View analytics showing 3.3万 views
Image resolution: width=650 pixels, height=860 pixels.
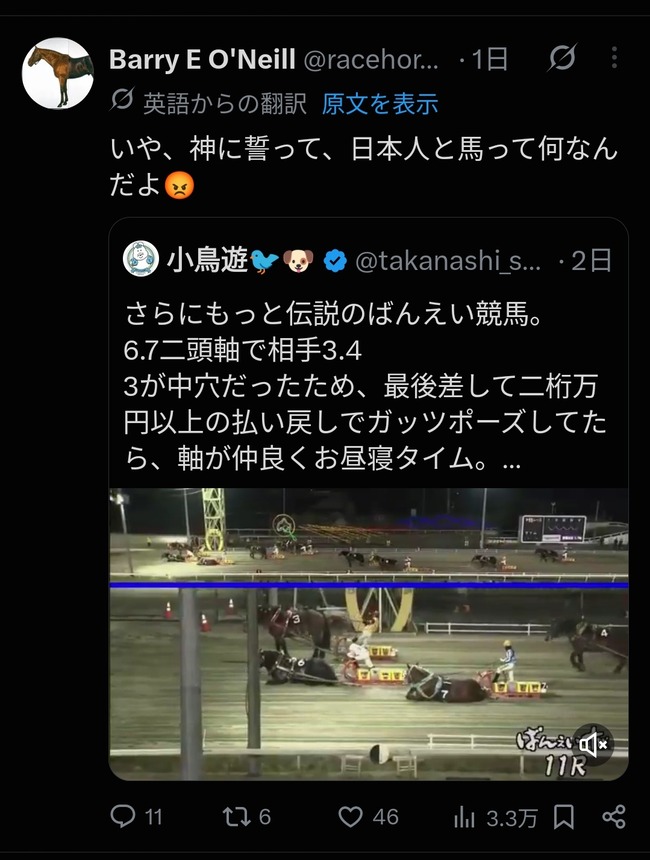point(495,818)
